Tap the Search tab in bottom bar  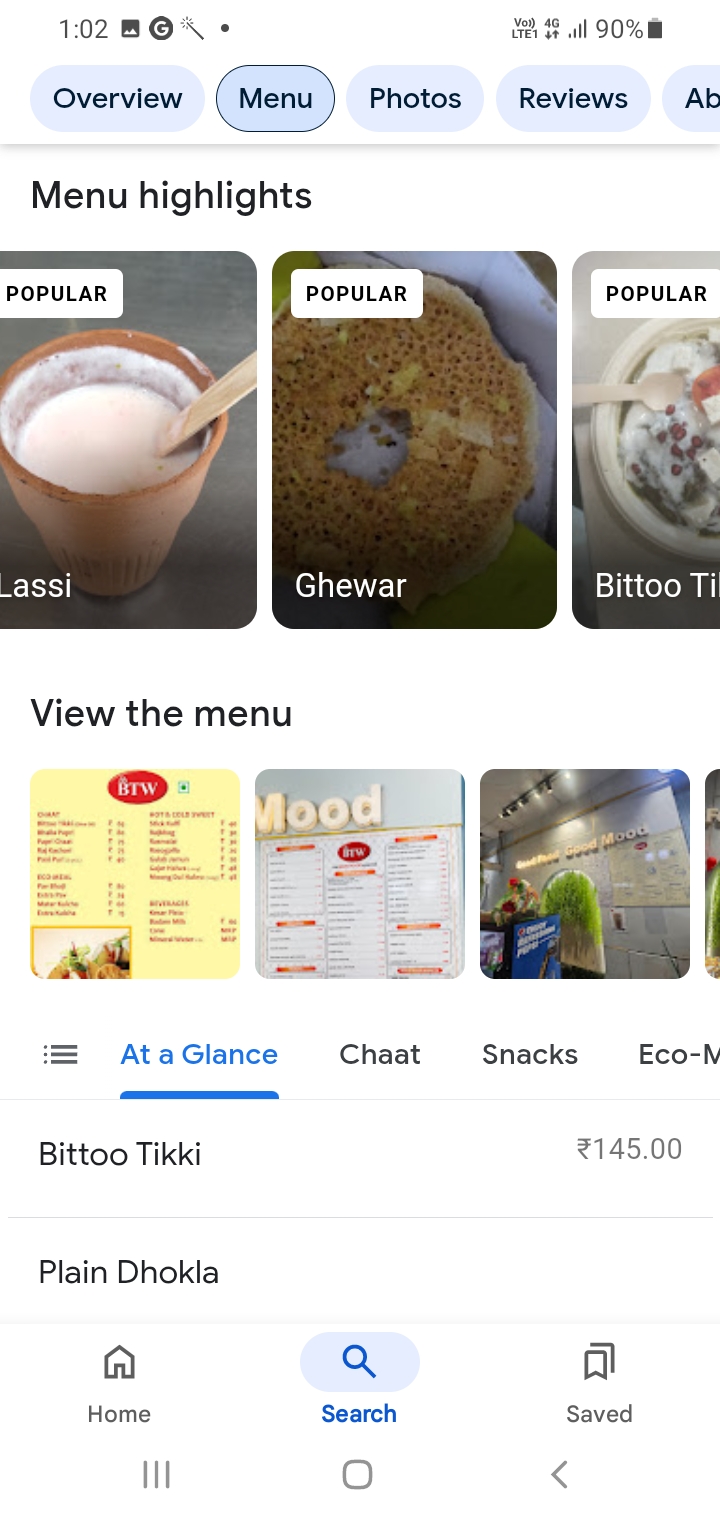(x=359, y=1383)
